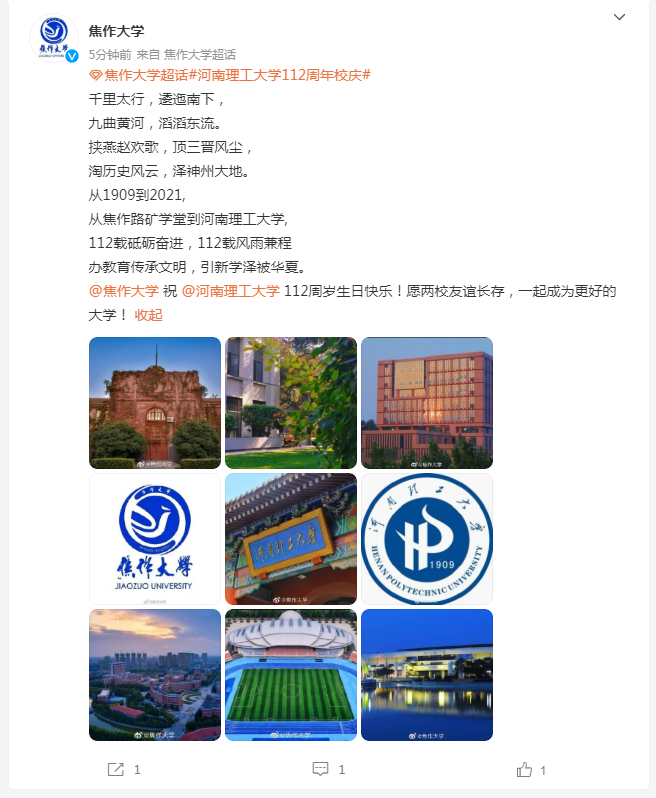Image resolution: width=656 pixels, height=798 pixels.
Task: View the ivy-covered old building photo
Action: [x=155, y=403]
